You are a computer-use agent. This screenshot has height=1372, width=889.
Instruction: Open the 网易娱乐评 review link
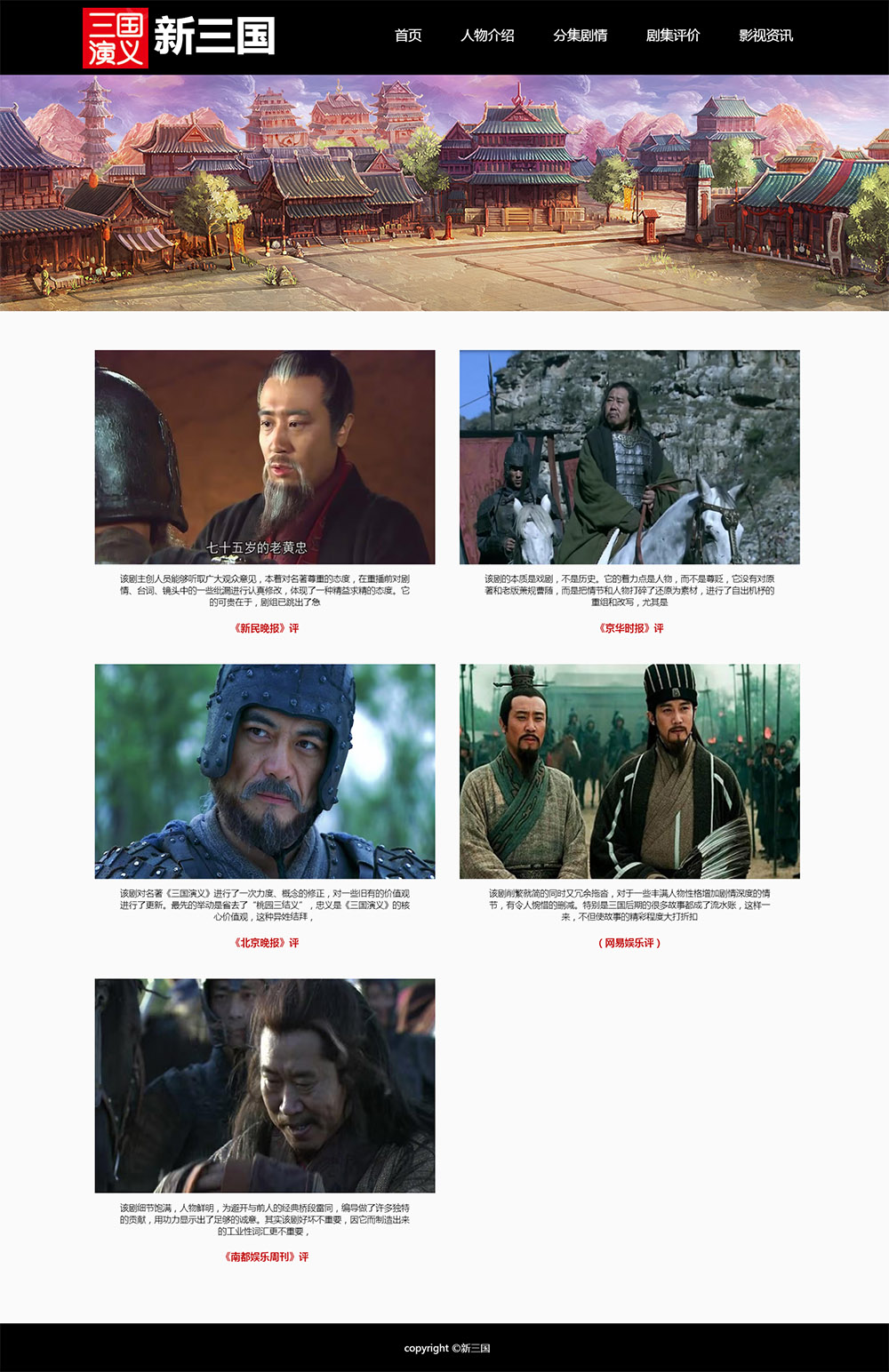[629, 943]
